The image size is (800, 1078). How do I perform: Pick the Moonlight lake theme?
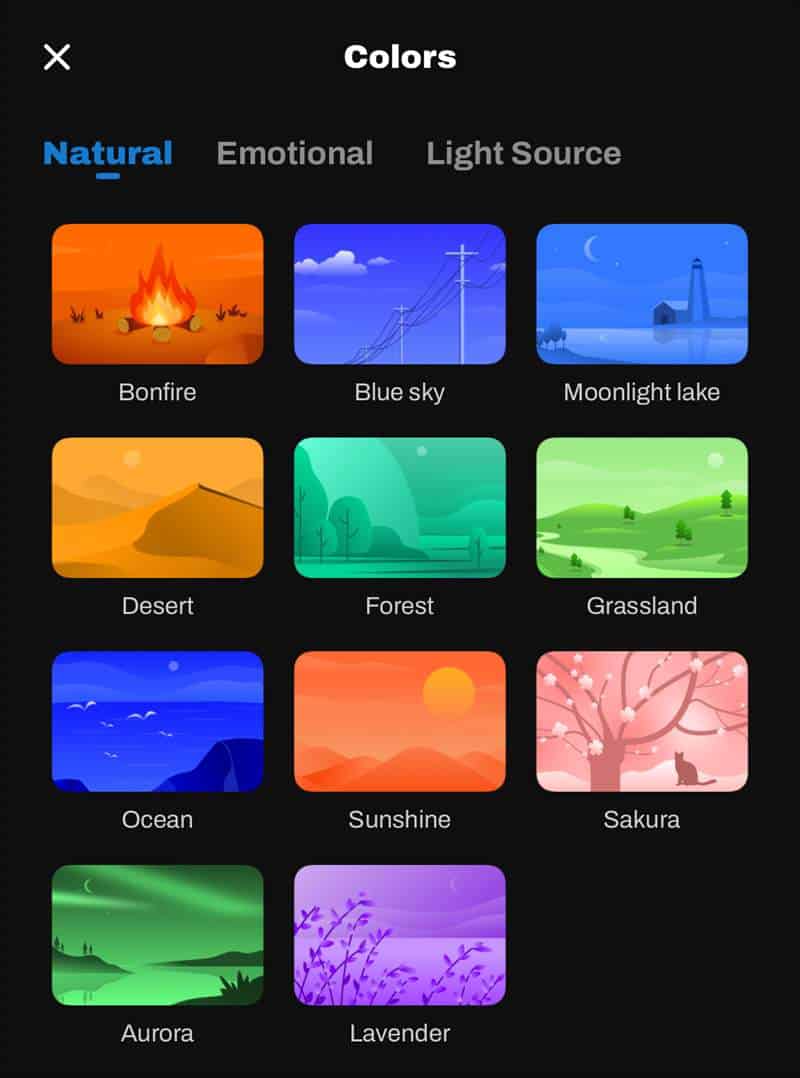click(642, 294)
